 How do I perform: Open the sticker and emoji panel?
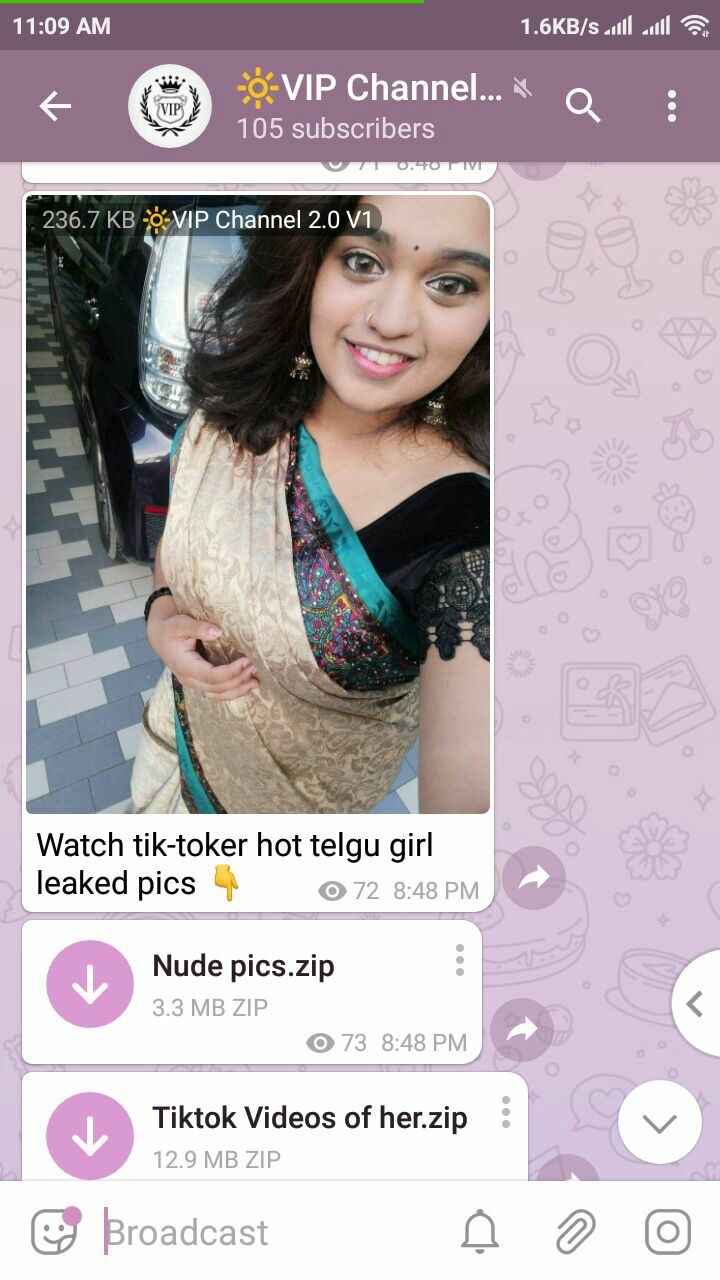[54, 1232]
